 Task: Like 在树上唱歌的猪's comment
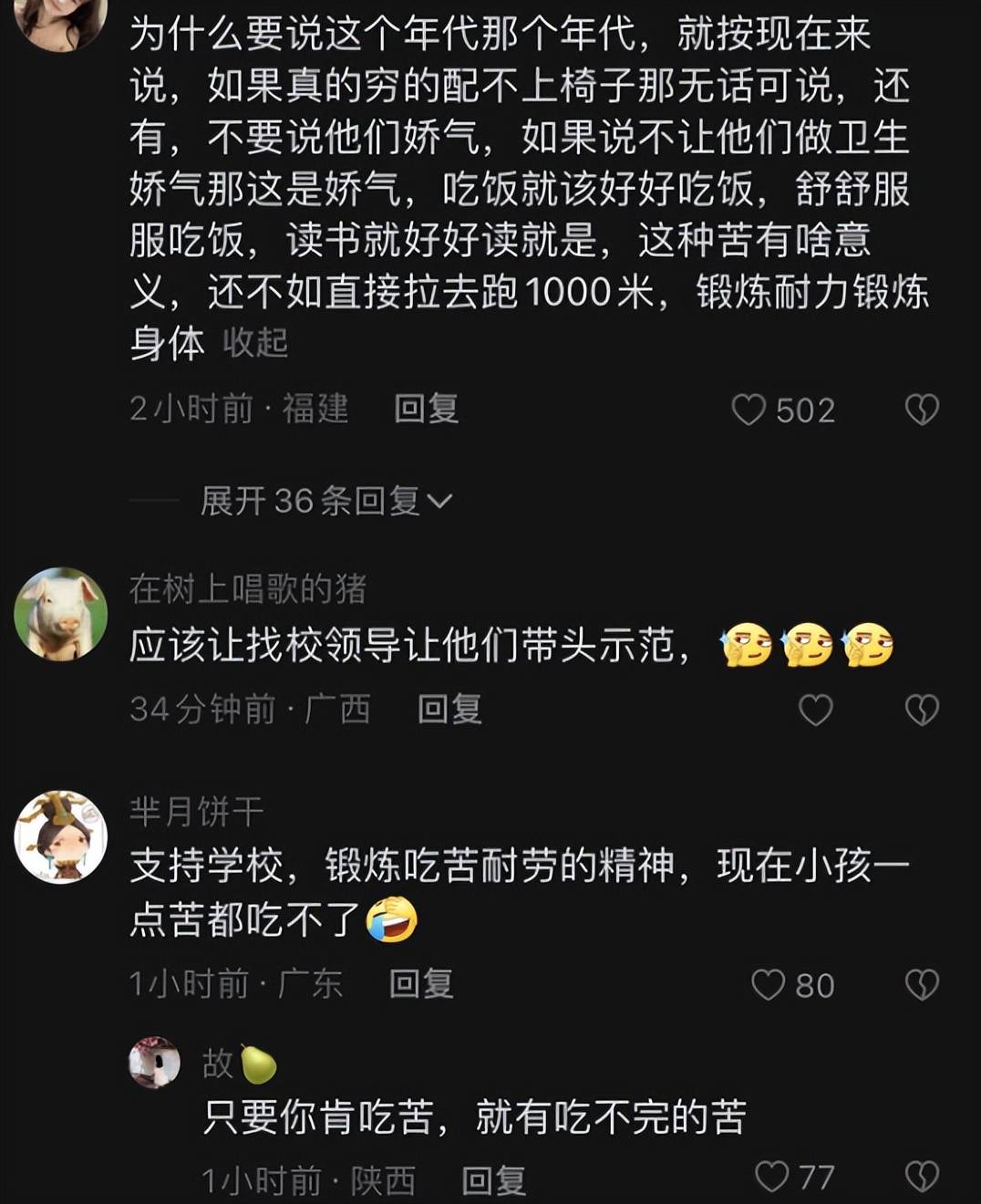pyautogui.click(x=815, y=710)
